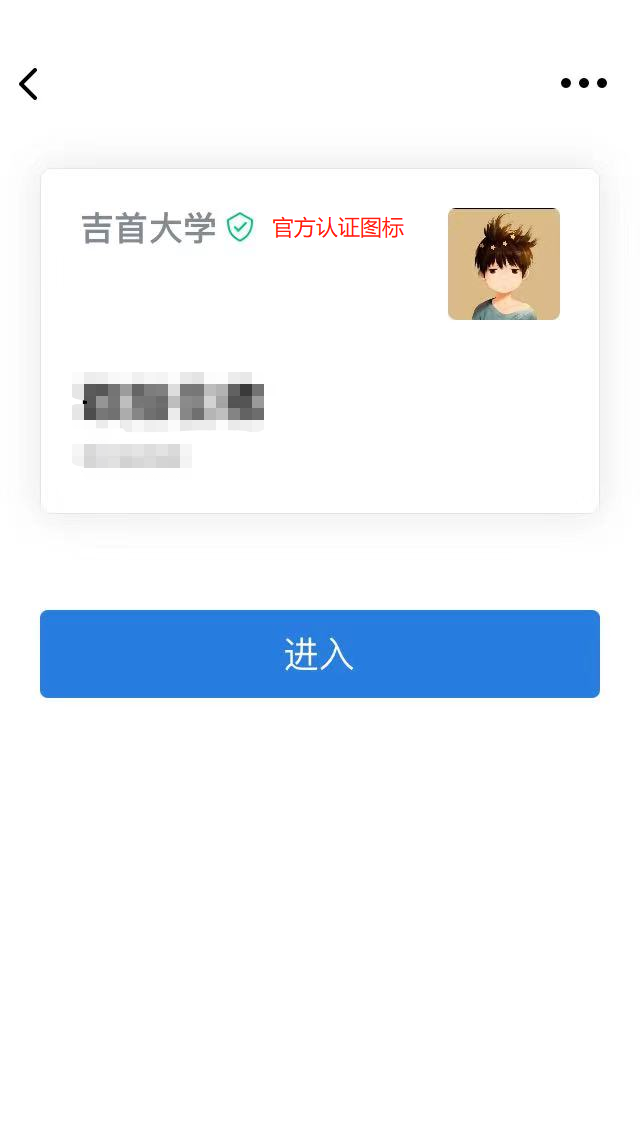Open the 吉首大学 profile card

coord(320,340)
